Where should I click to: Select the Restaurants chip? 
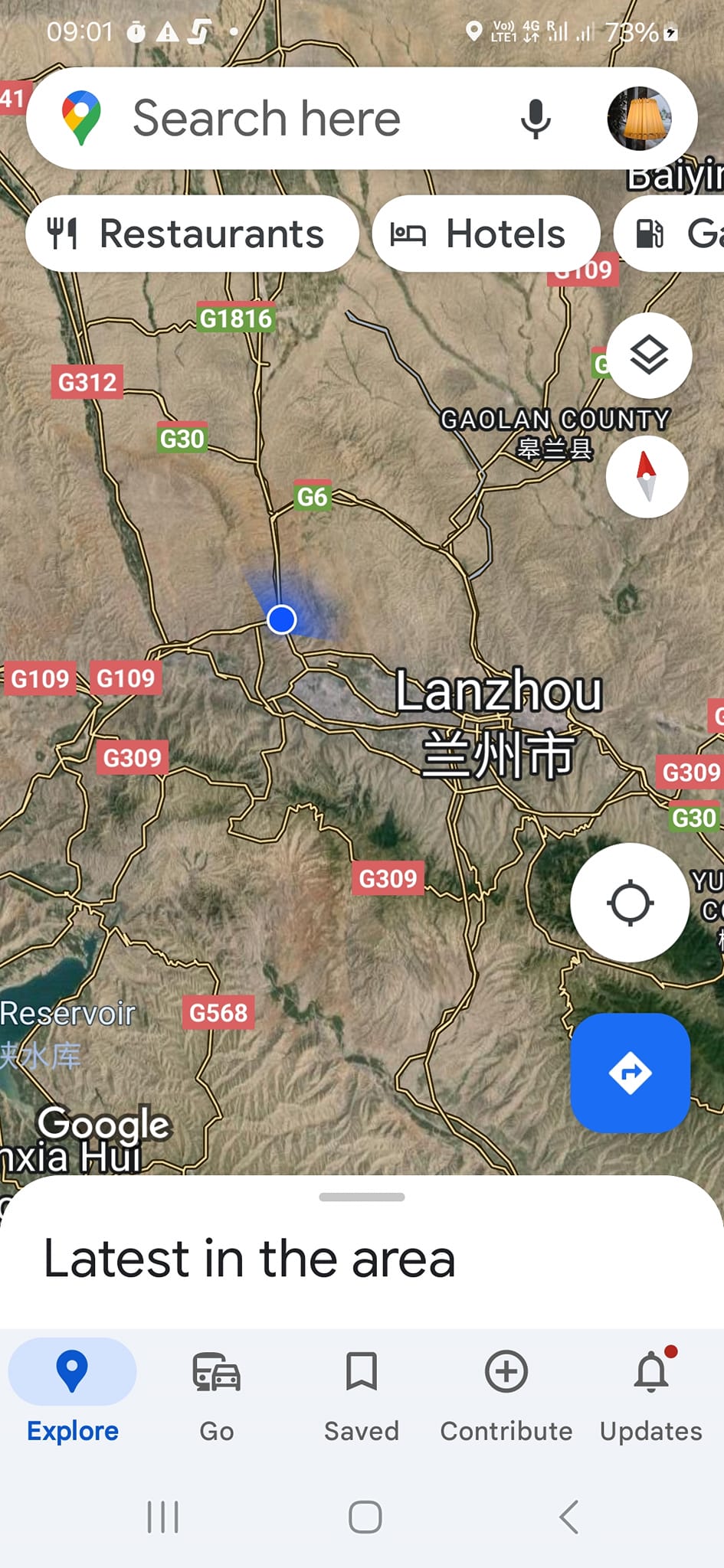(x=192, y=234)
